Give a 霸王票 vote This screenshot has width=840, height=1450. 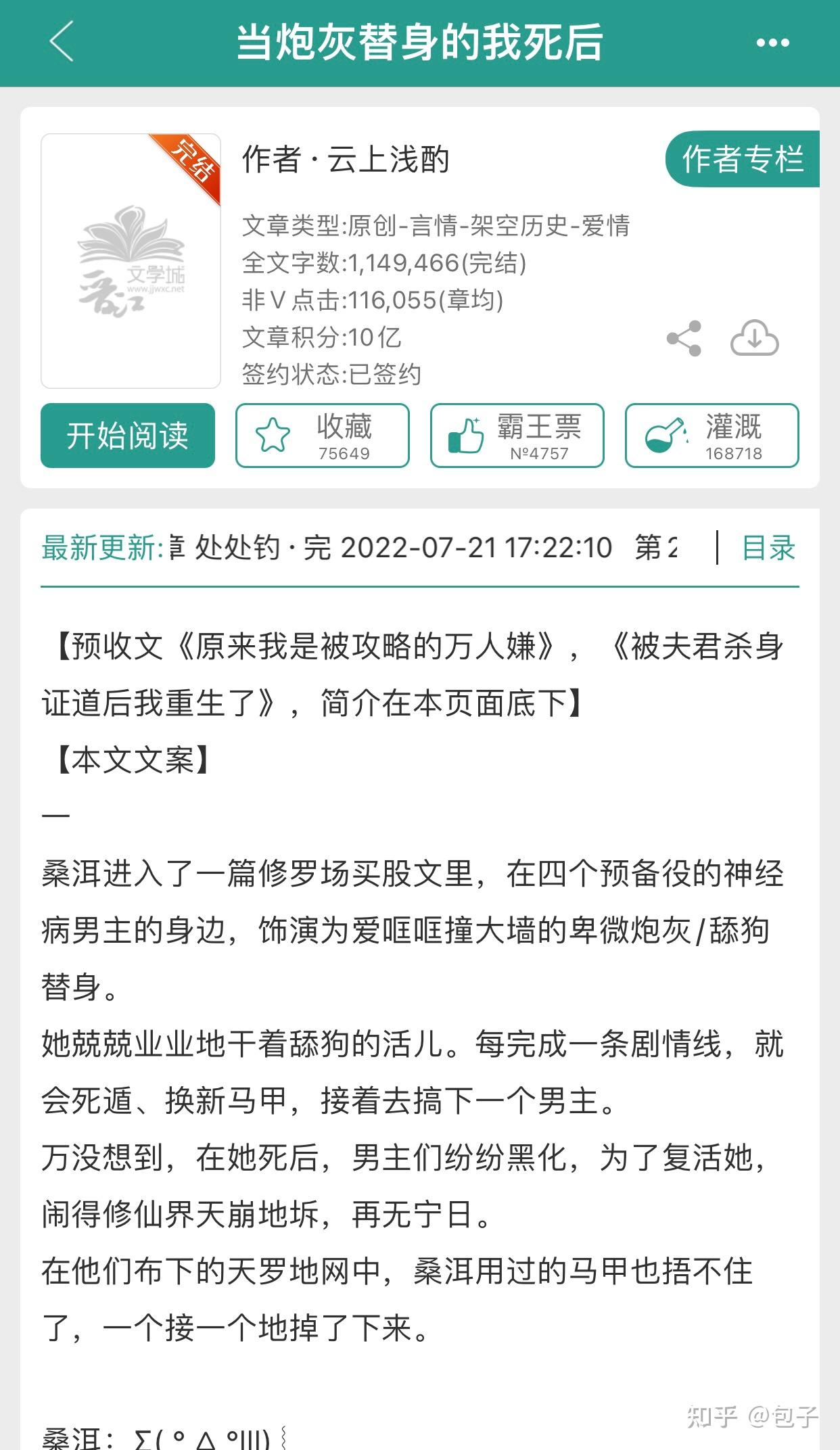pos(517,436)
